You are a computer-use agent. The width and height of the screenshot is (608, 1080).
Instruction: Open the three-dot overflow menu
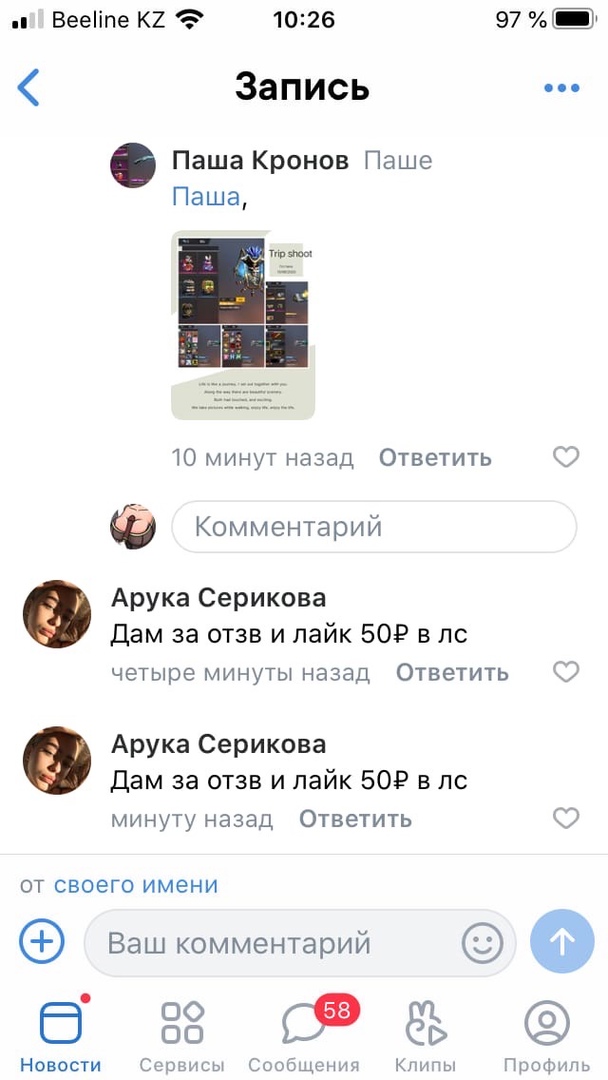pyautogui.click(x=561, y=88)
